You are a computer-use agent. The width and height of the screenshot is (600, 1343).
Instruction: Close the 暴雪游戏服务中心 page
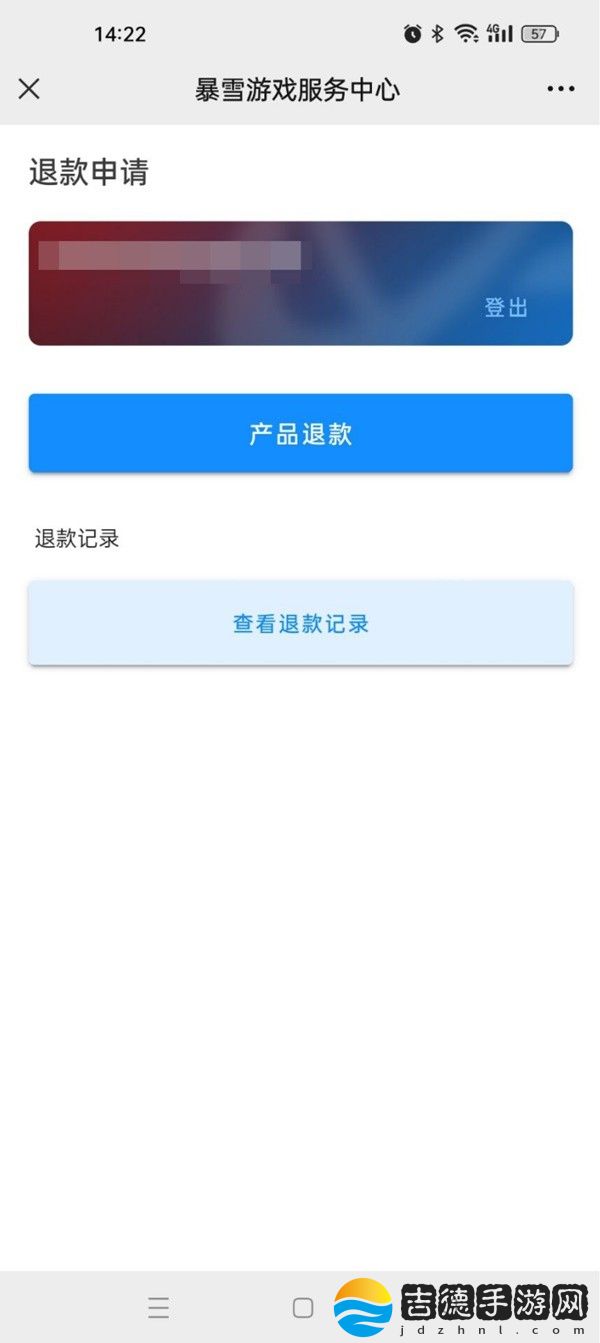(29, 89)
